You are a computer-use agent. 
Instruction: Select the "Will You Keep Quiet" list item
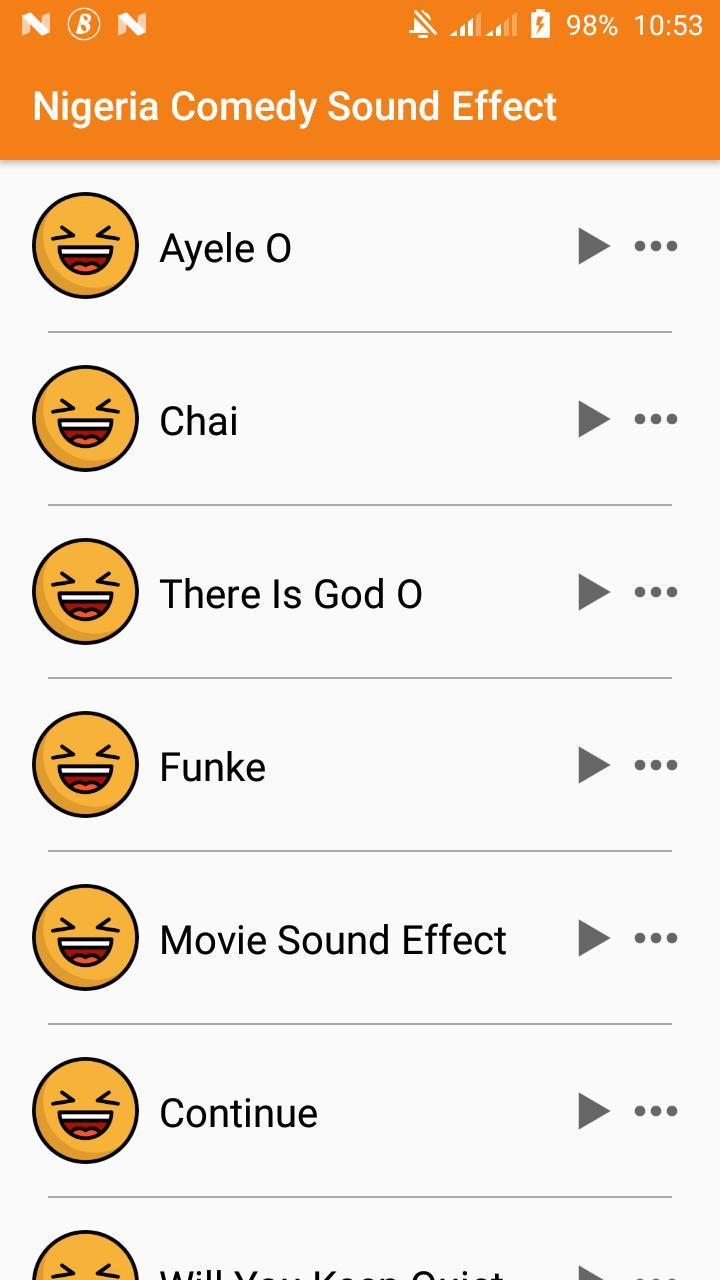tap(330, 1268)
